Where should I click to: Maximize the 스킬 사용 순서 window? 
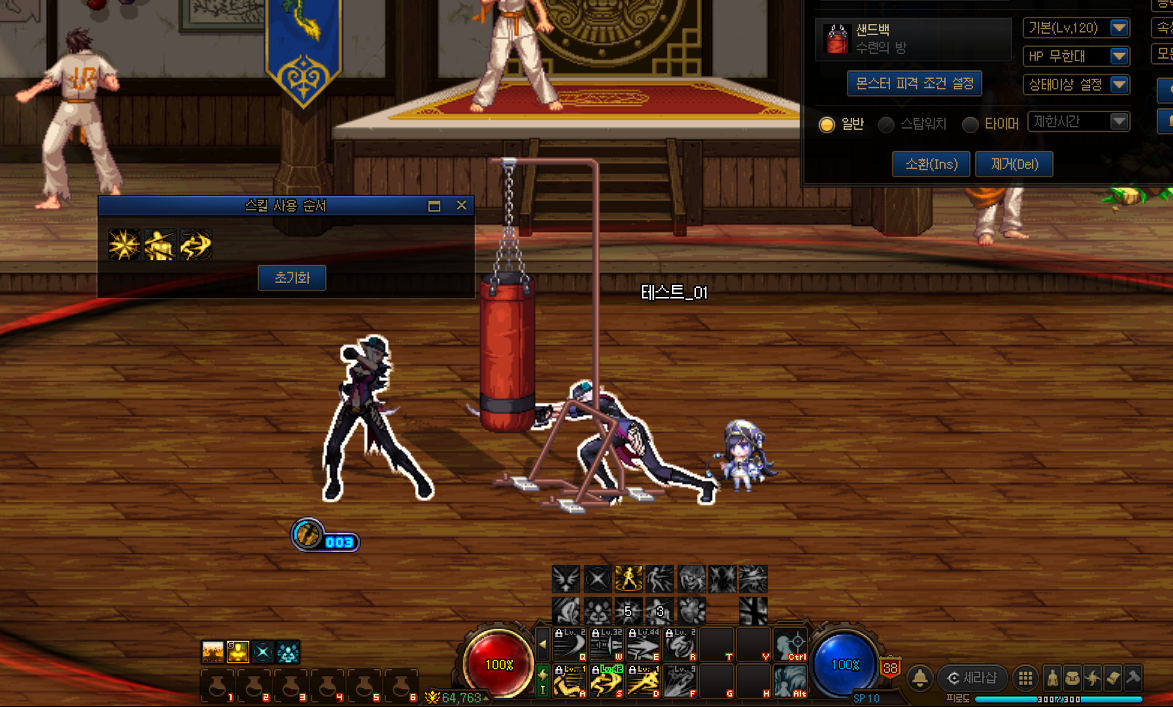pyautogui.click(x=434, y=206)
